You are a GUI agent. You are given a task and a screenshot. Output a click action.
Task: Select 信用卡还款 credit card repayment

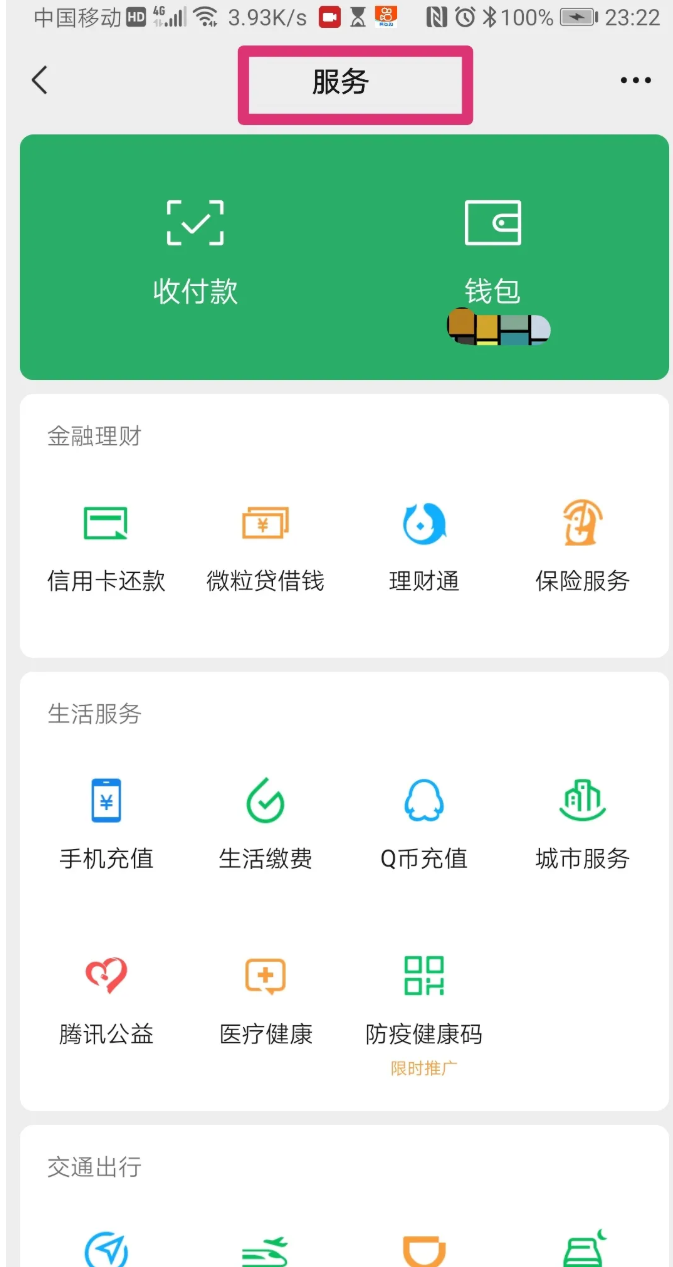pos(106,547)
